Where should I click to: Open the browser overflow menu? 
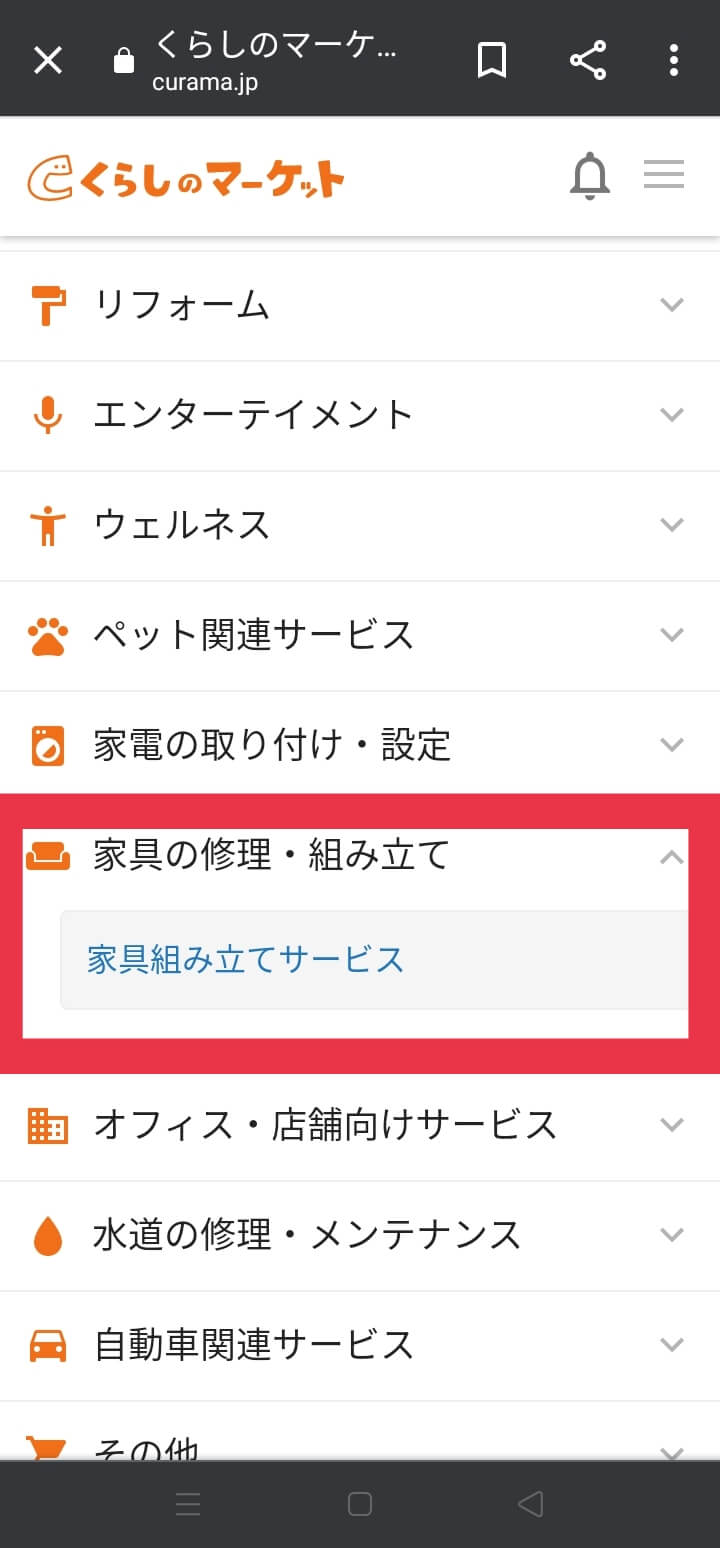(674, 60)
